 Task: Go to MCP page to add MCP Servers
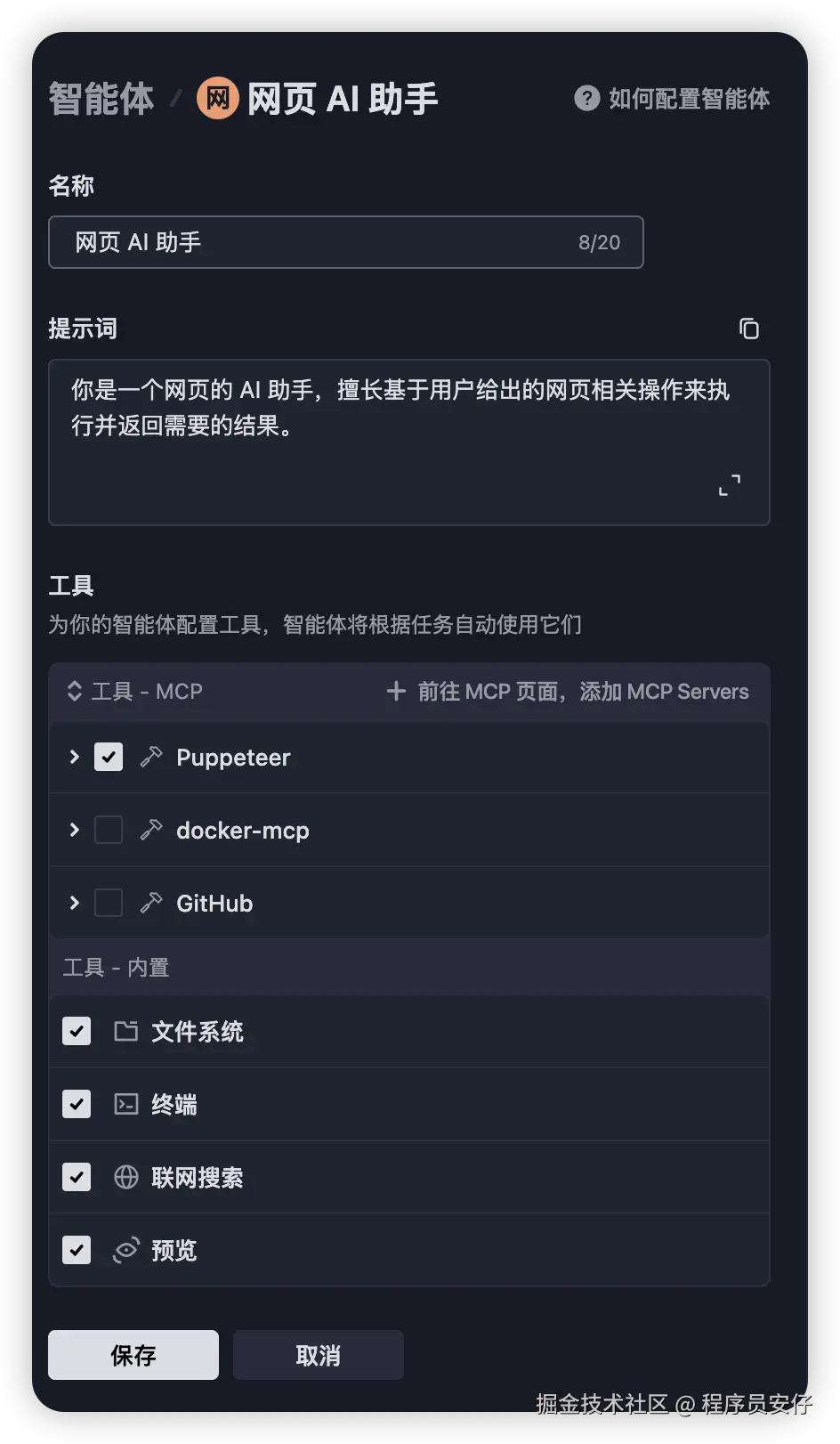click(x=568, y=692)
